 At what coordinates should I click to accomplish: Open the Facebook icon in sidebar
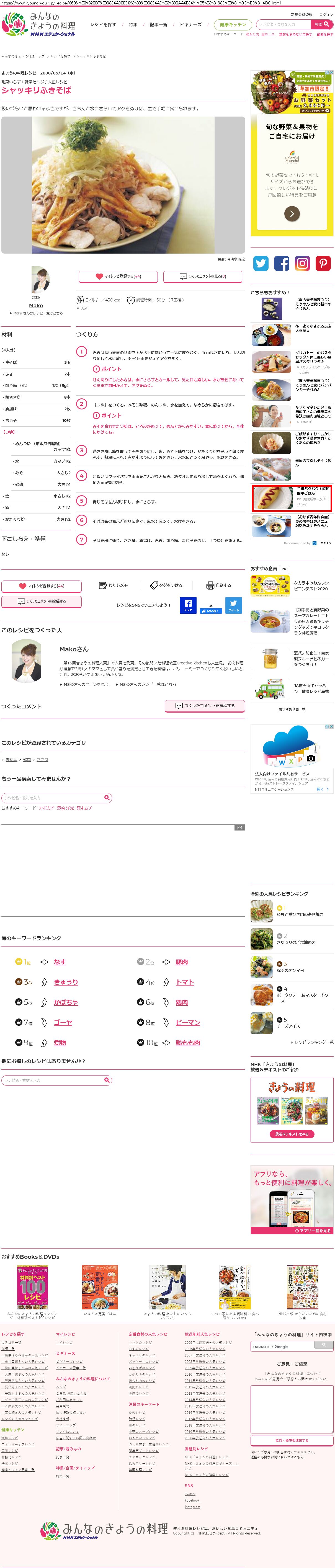tap(281, 263)
